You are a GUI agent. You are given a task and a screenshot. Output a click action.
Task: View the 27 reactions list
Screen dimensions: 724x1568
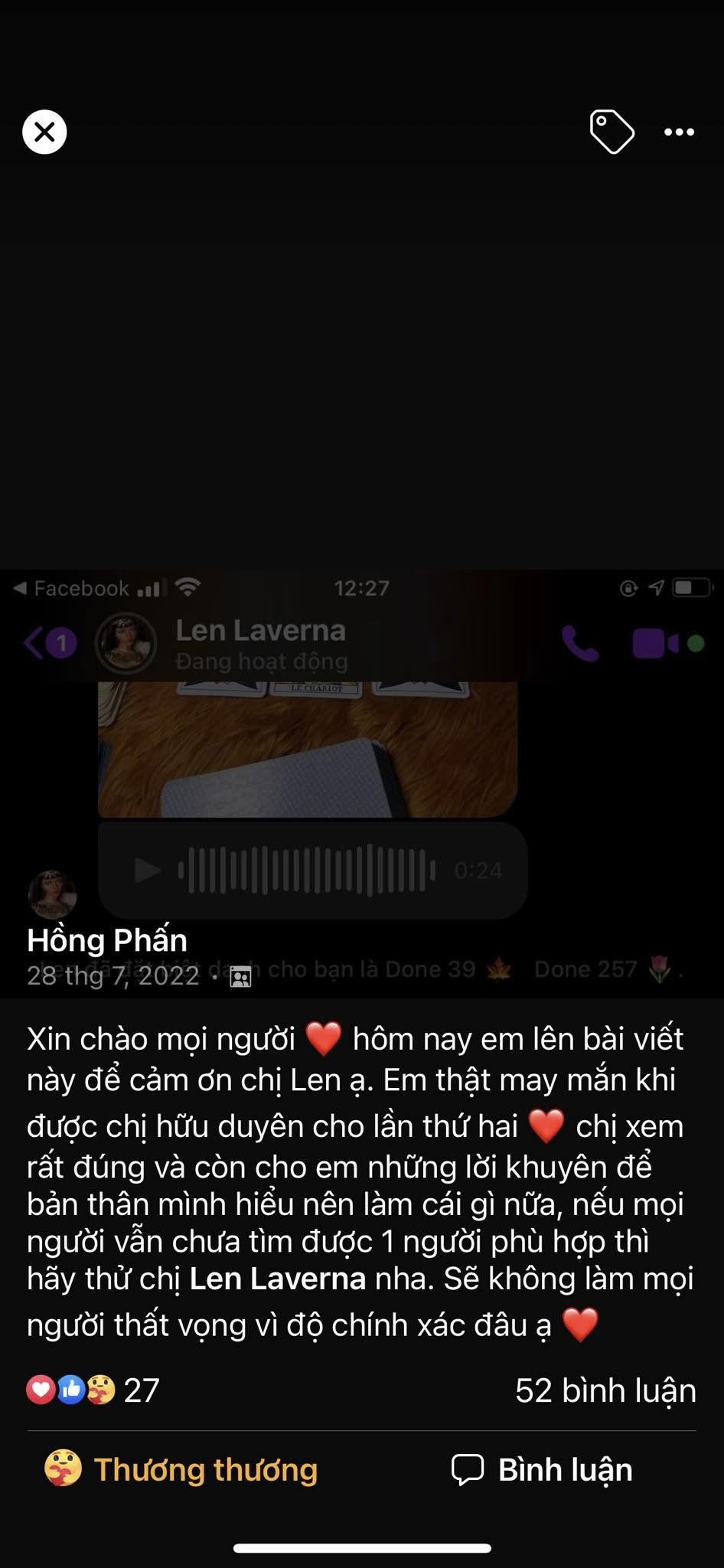(93, 1390)
